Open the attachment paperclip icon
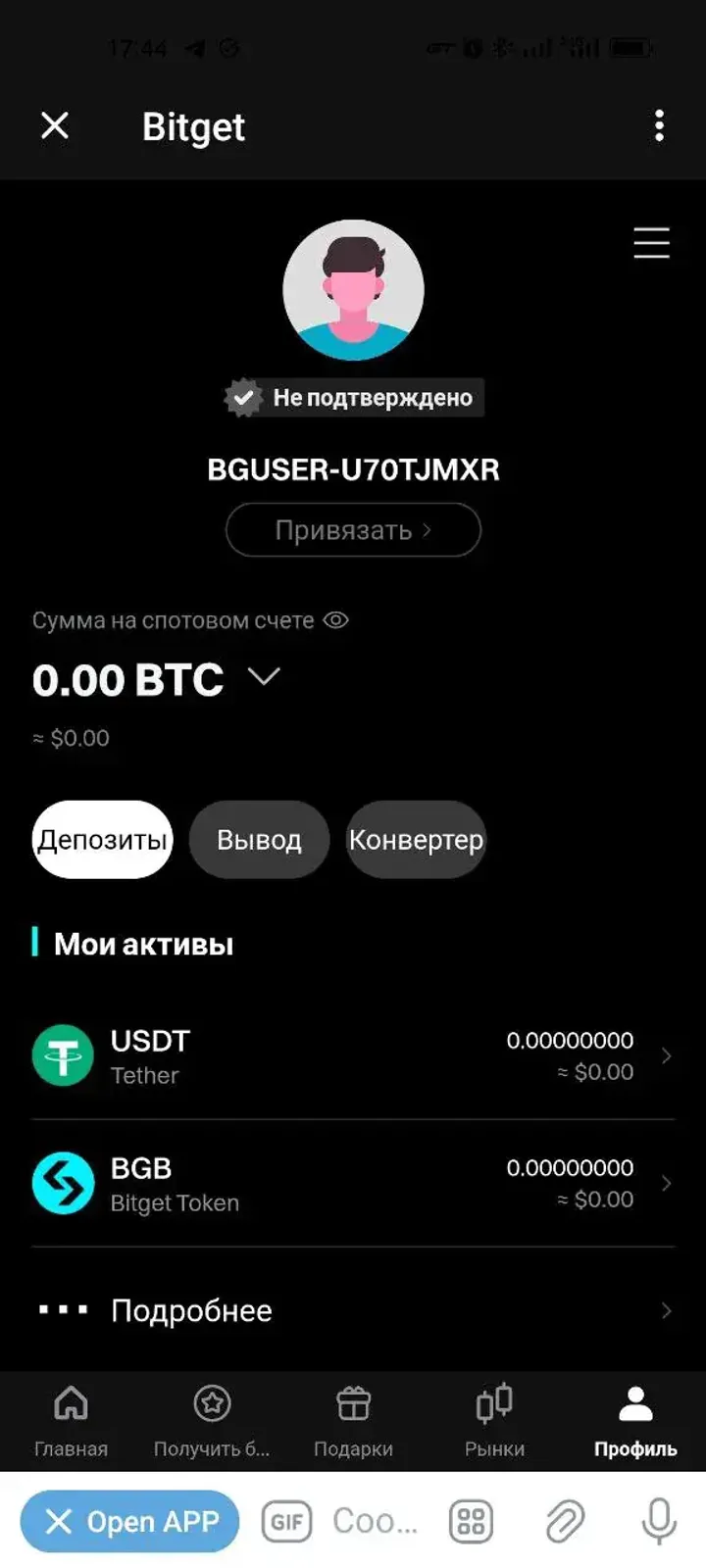Screen dimensions: 706x1568 [x=565, y=1520]
